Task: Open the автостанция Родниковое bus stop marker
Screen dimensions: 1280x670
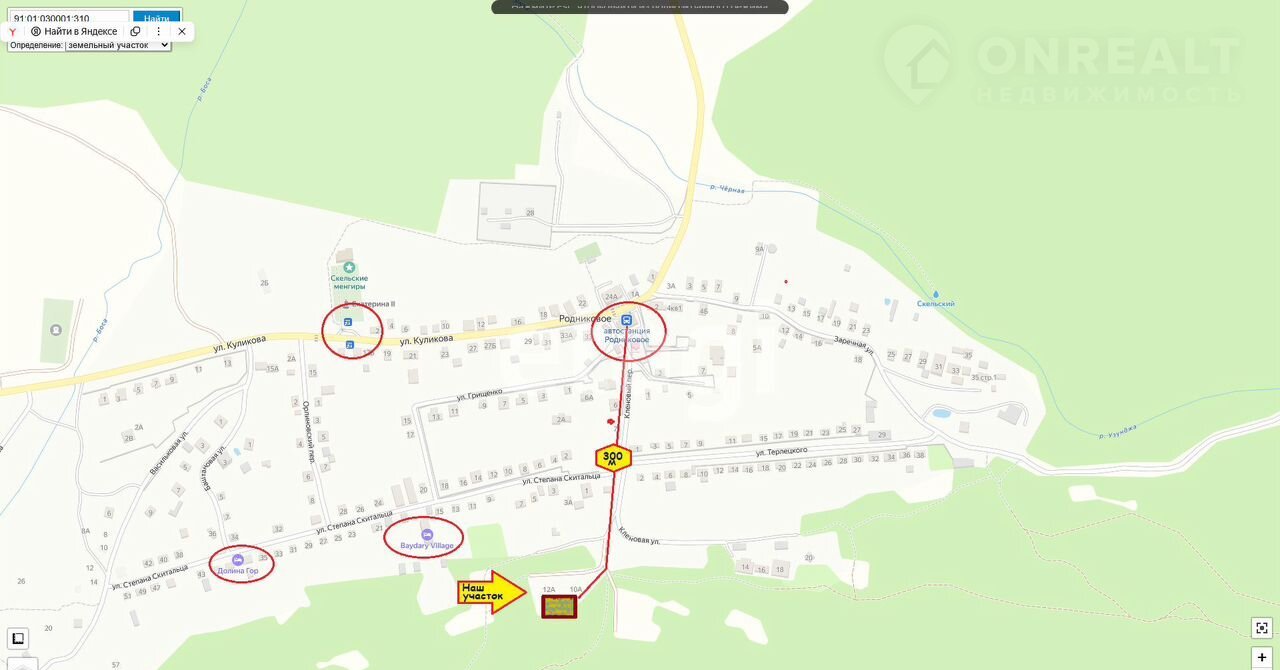Action: [627, 320]
